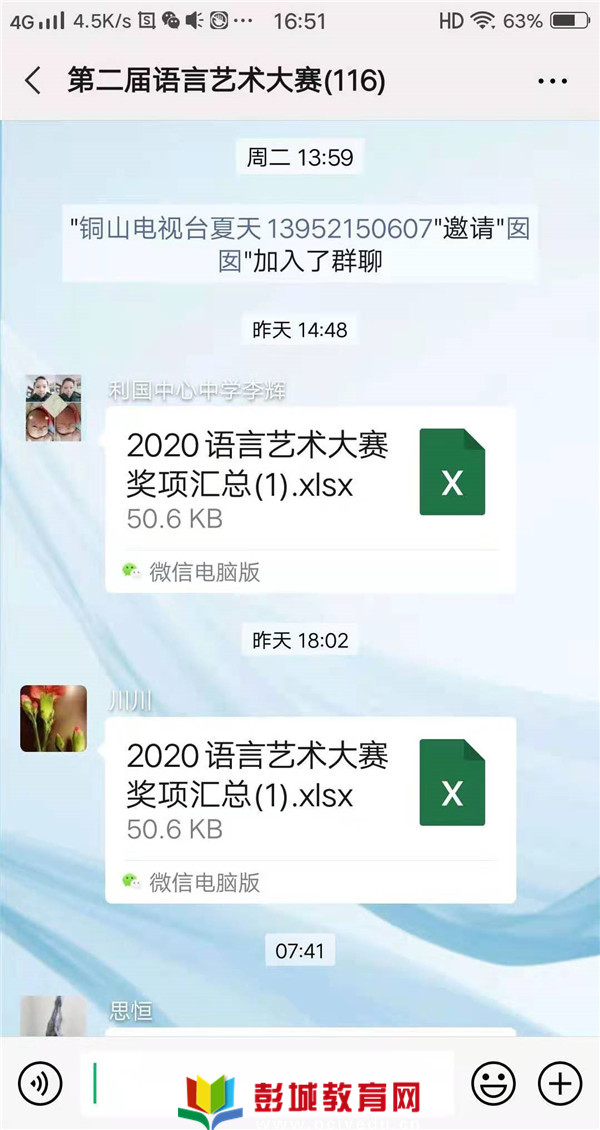View 川川's profile avatar
600x1130 pixels.
53,718
